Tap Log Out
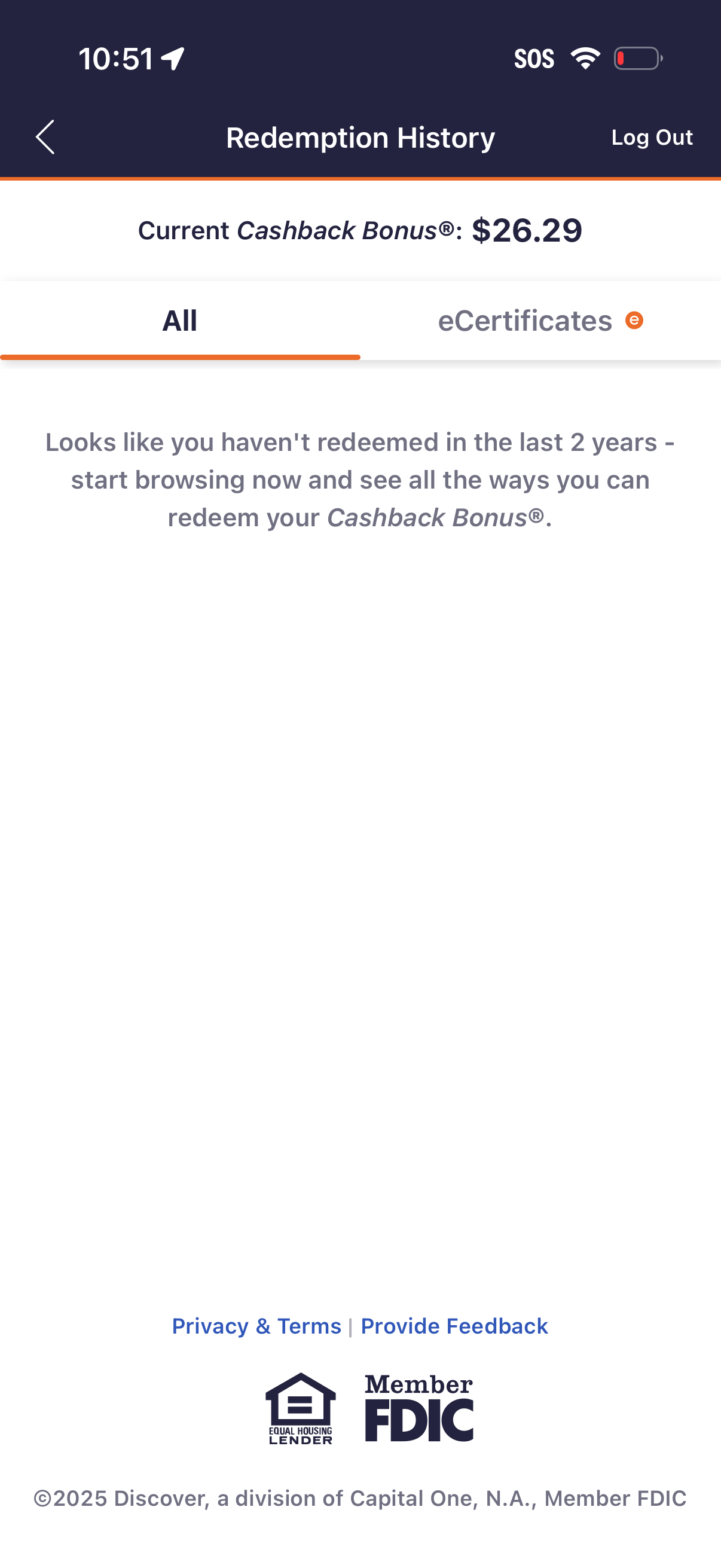This screenshot has height=1568, width=721. coord(652,138)
